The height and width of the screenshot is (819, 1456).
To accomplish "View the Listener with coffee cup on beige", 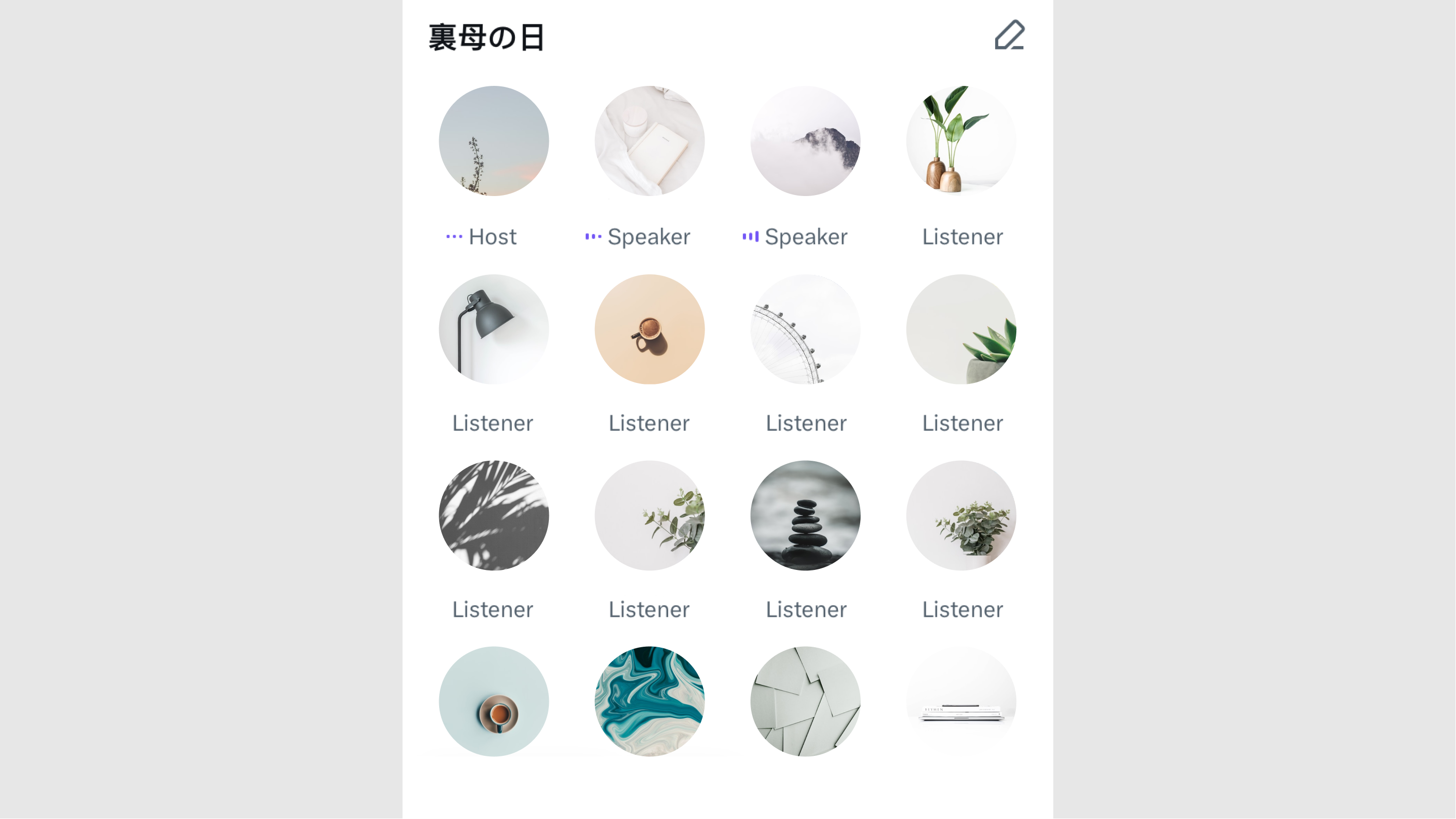I will [x=650, y=329].
